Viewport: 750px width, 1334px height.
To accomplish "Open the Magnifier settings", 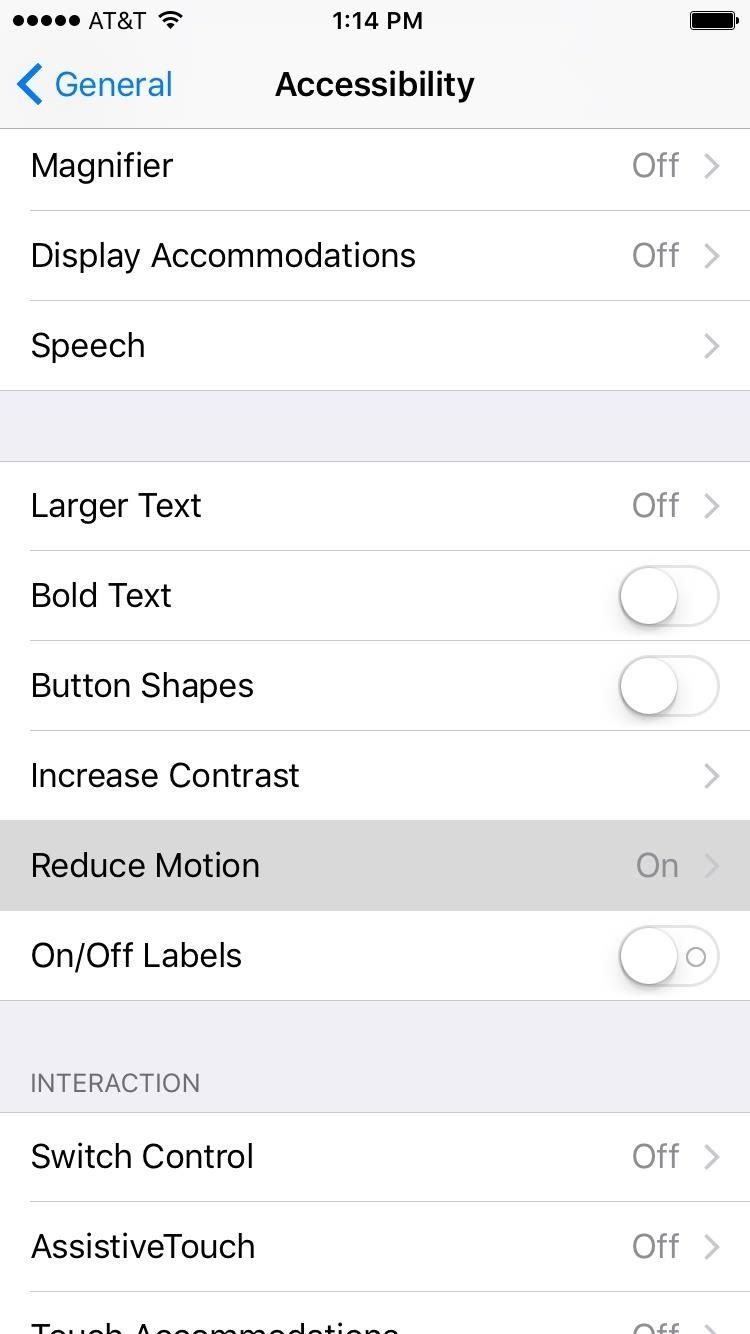I will point(375,166).
